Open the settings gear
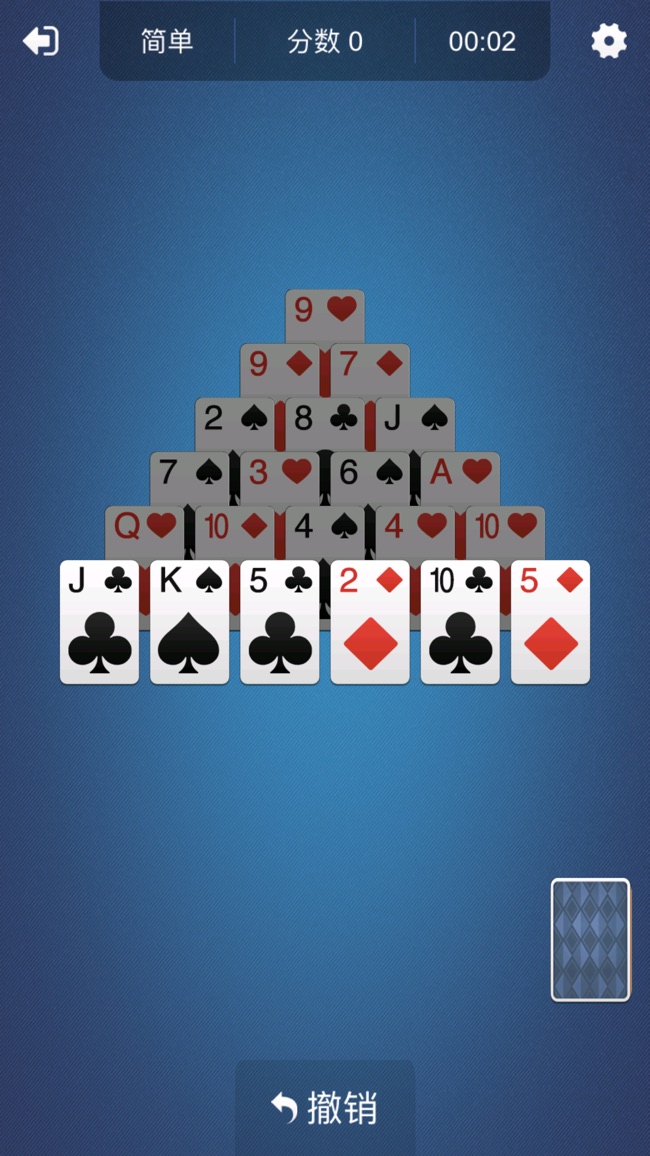 (608, 41)
